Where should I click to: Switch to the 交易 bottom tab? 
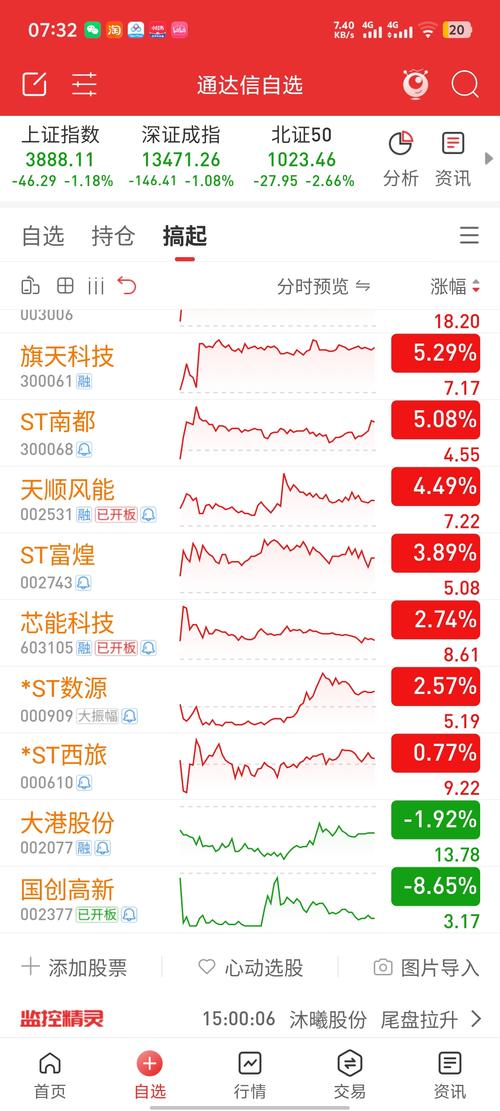350,1076
